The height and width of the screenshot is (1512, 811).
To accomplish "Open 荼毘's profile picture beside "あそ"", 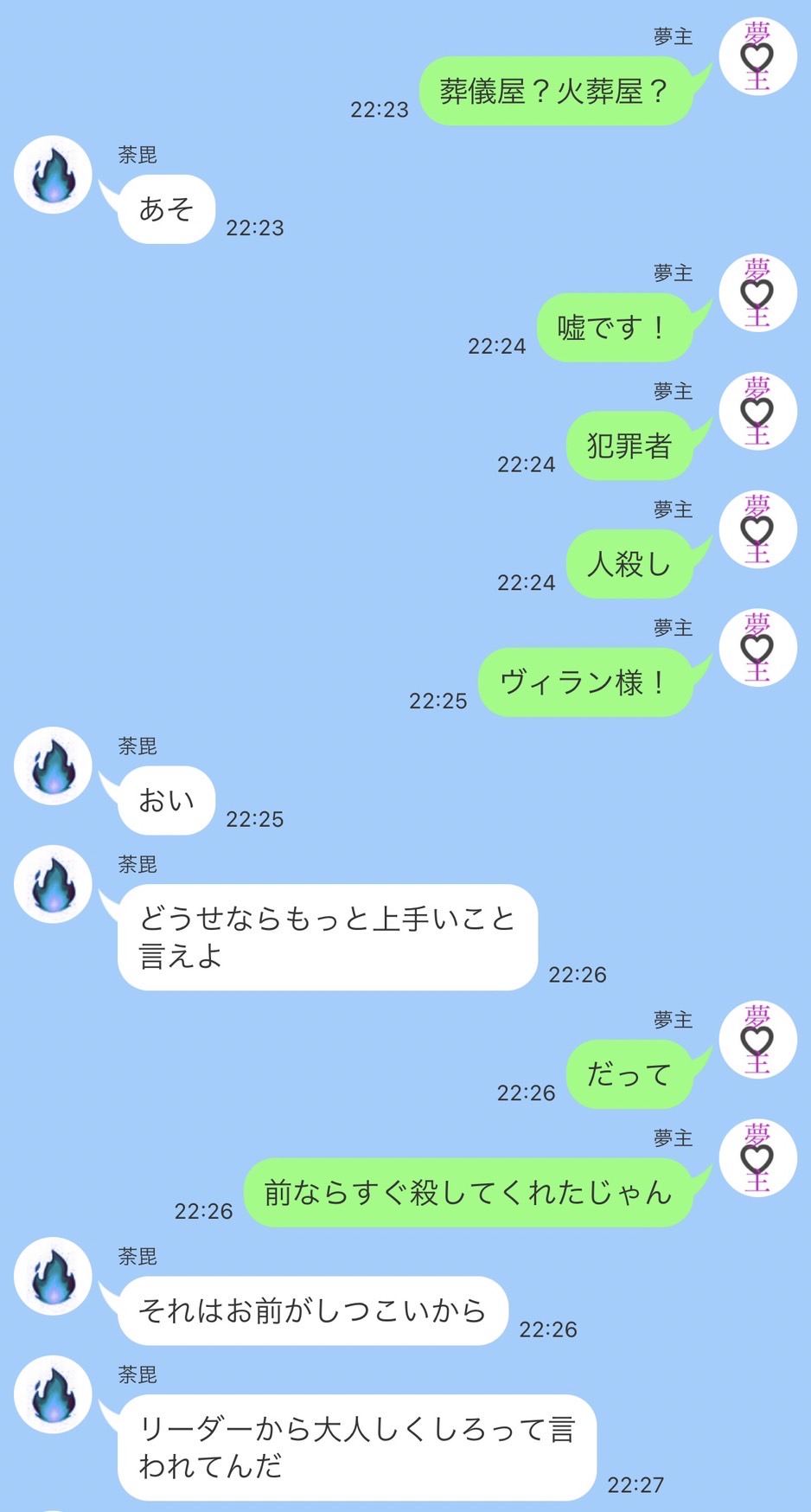I will coord(53,175).
